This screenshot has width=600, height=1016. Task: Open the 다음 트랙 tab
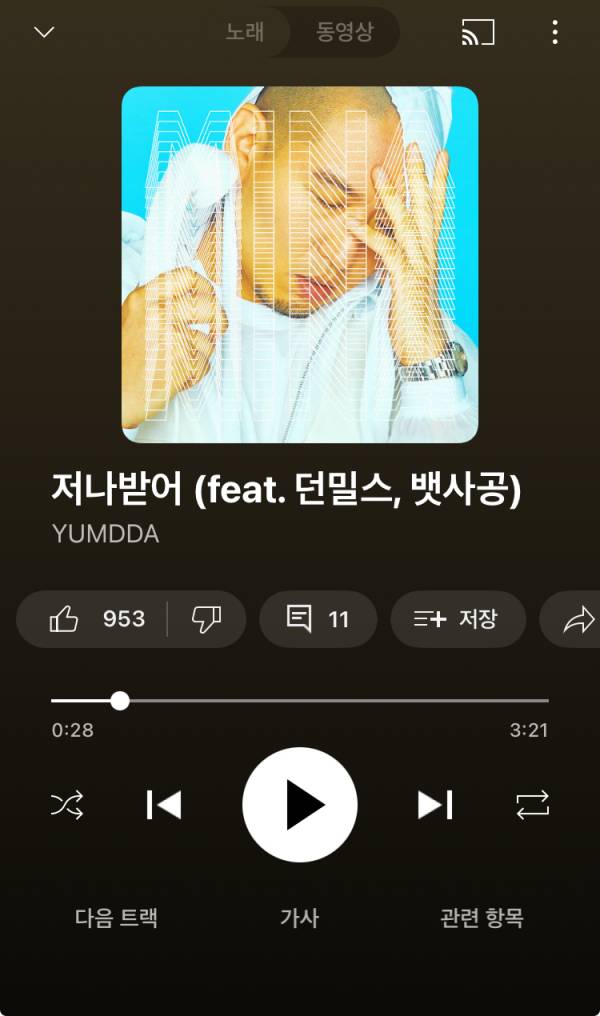pos(117,917)
